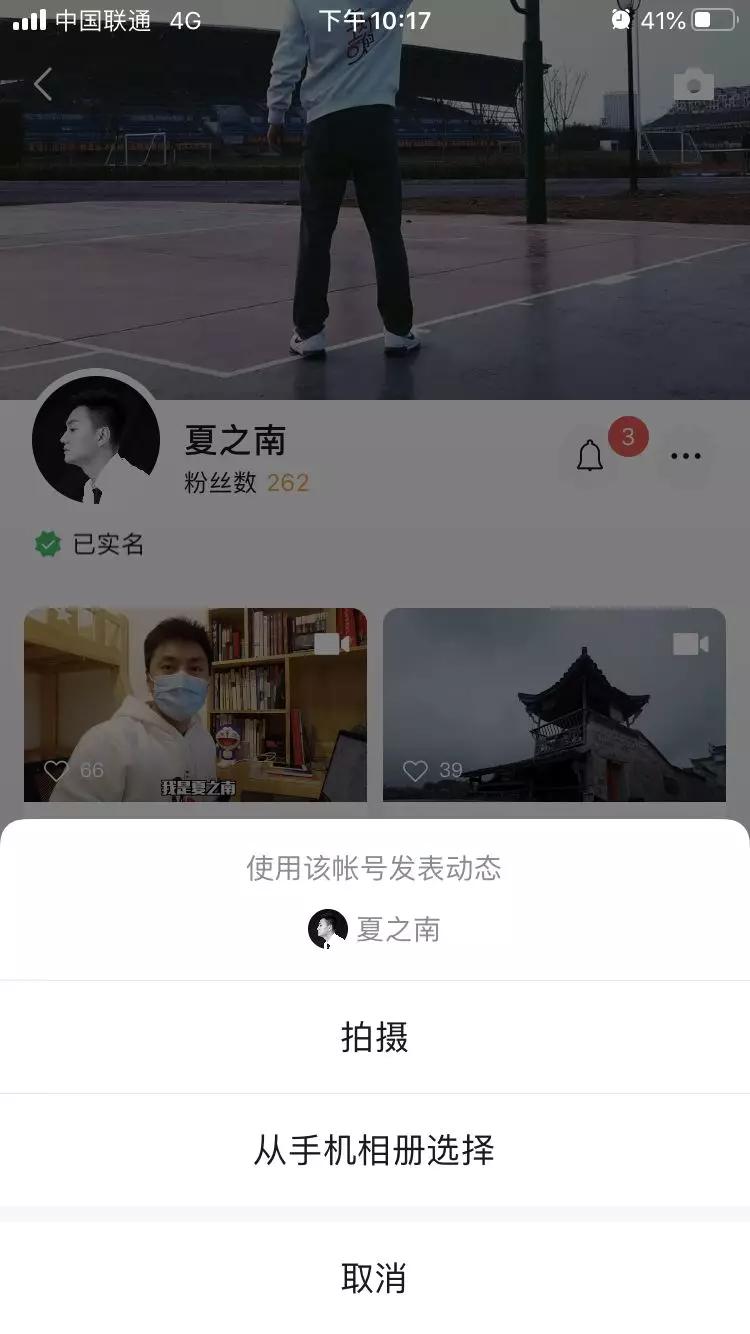Tap the red notification badge showing 3

click(x=626, y=436)
